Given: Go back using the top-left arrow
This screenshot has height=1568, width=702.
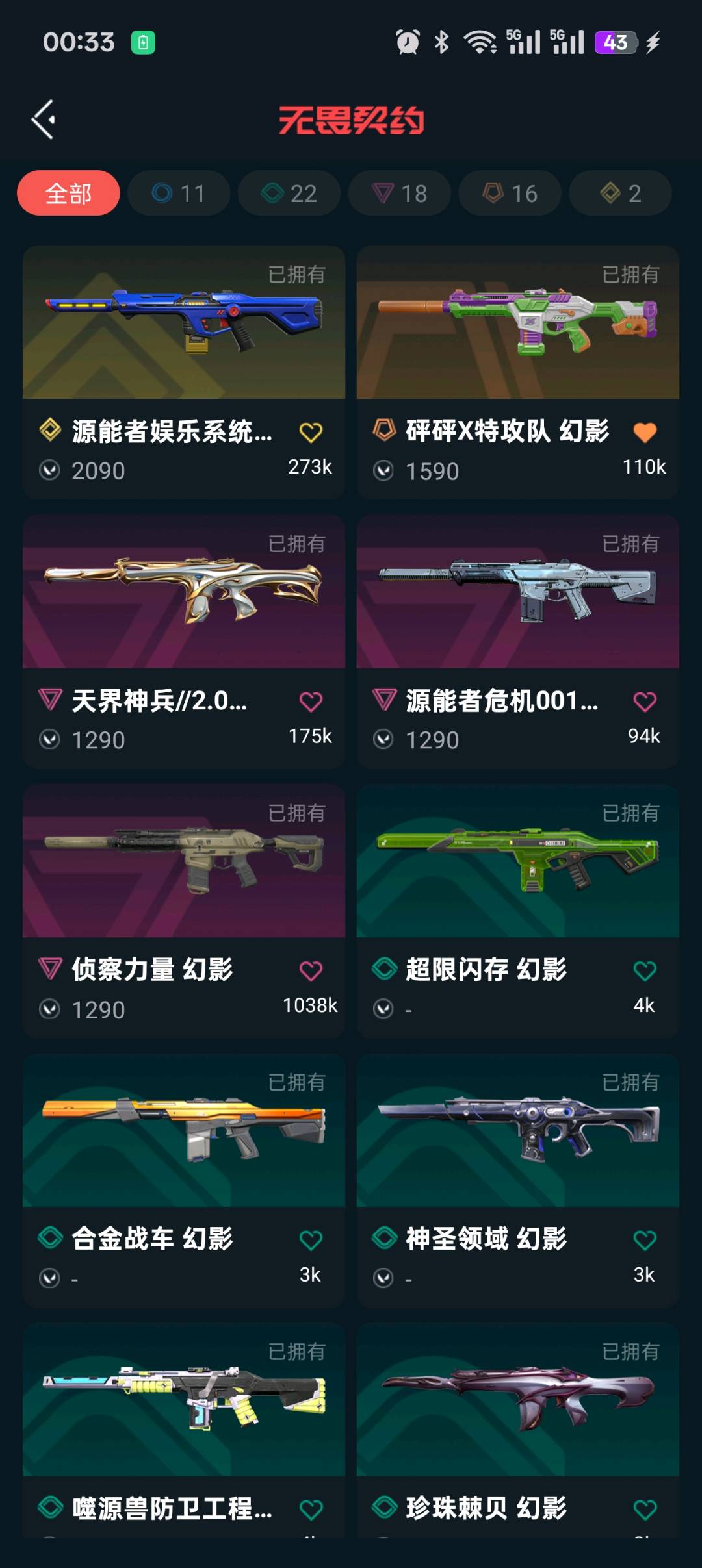Looking at the screenshot, I should (44, 120).
